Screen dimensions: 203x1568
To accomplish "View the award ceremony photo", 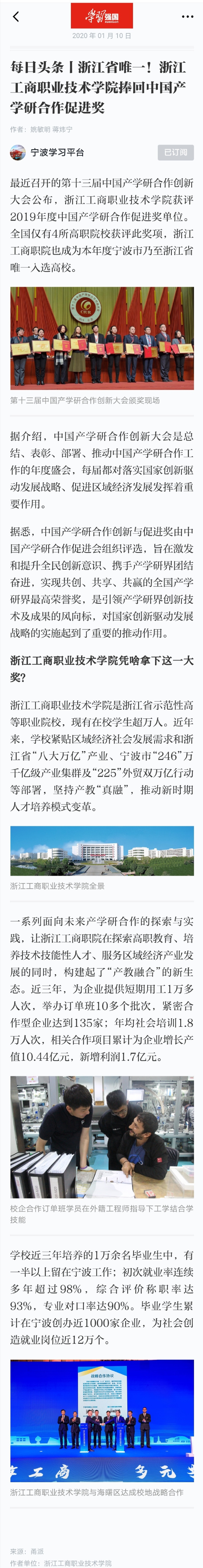I will [x=102, y=338].
